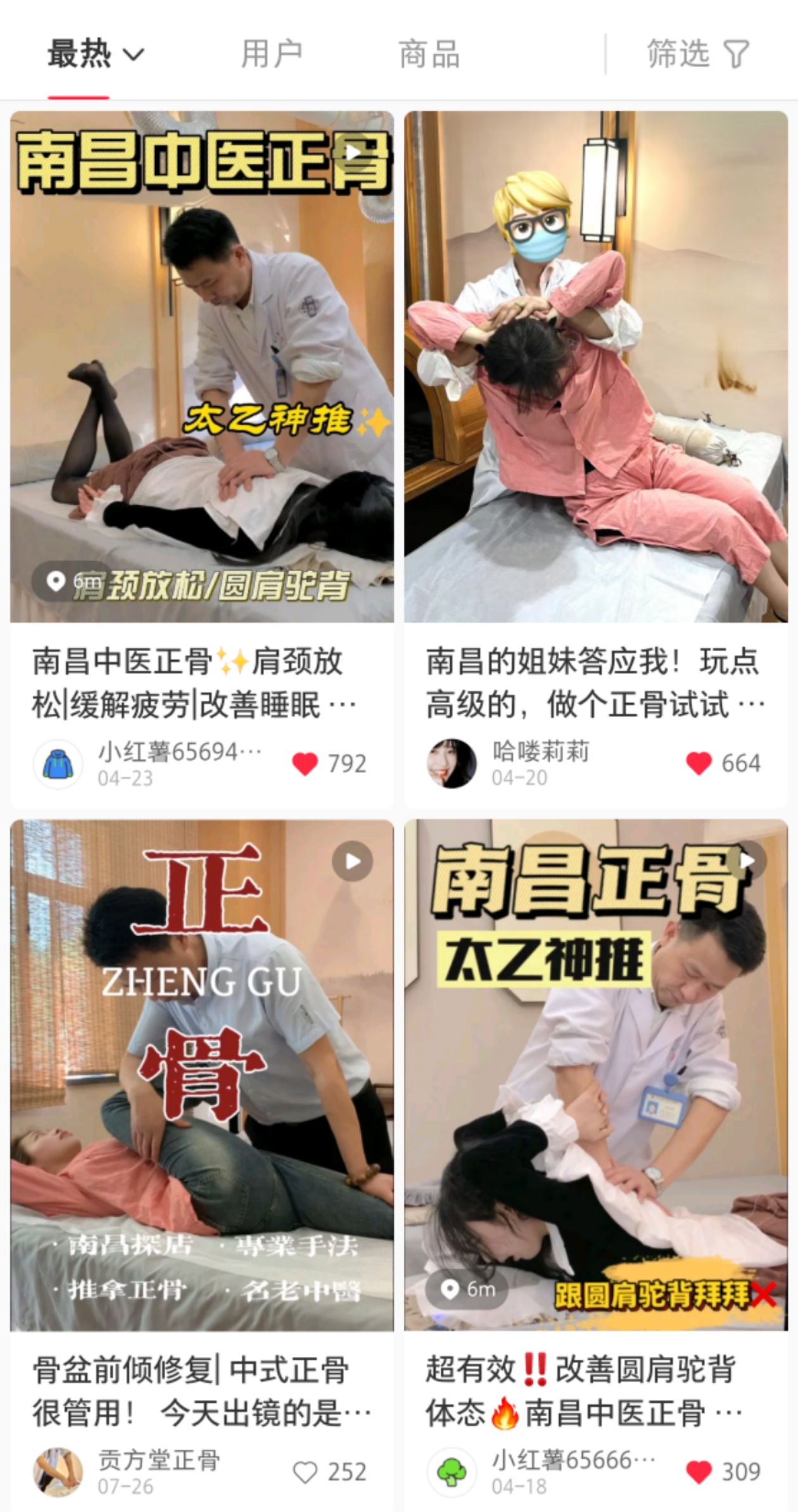Switch to the 商品 tab

(x=429, y=54)
